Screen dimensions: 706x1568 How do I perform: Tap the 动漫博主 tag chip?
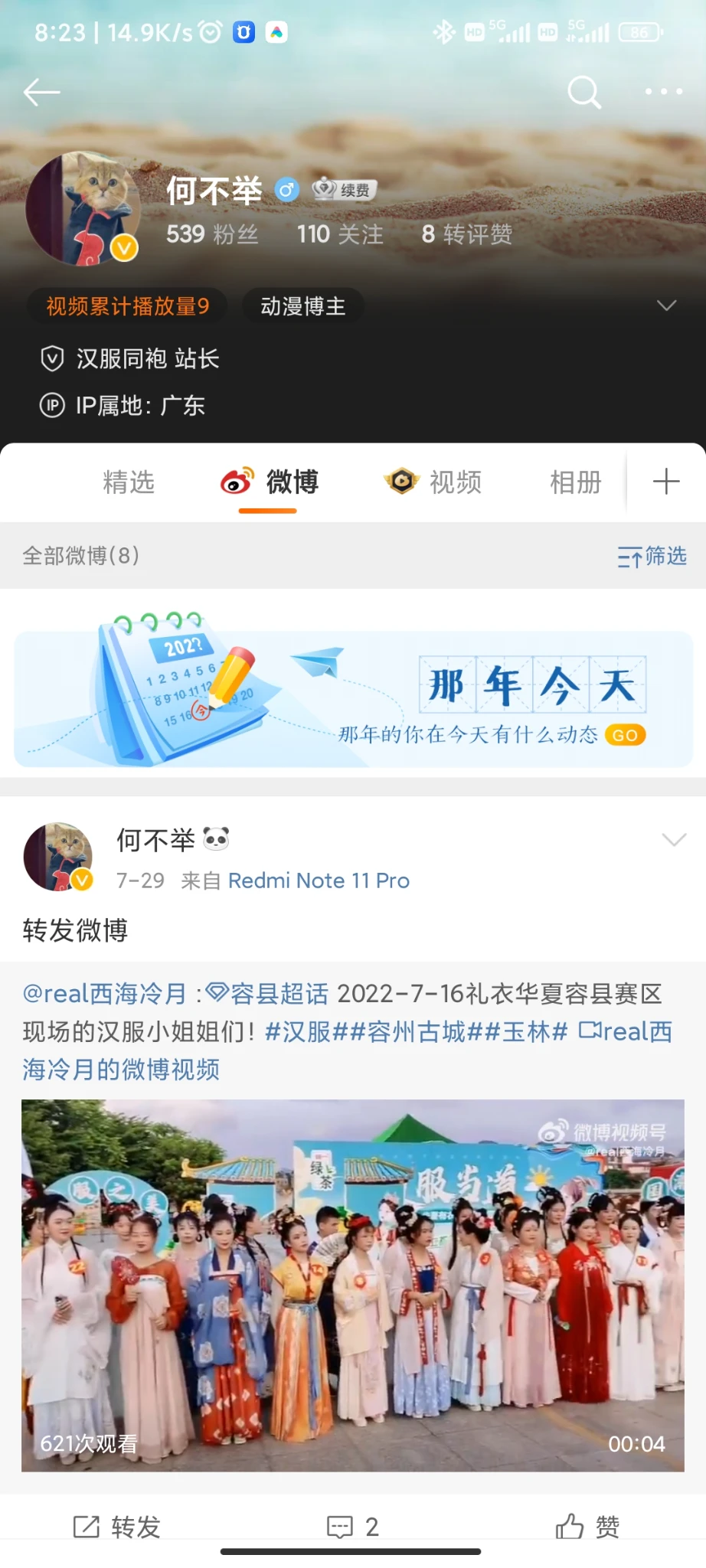[x=302, y=306]
